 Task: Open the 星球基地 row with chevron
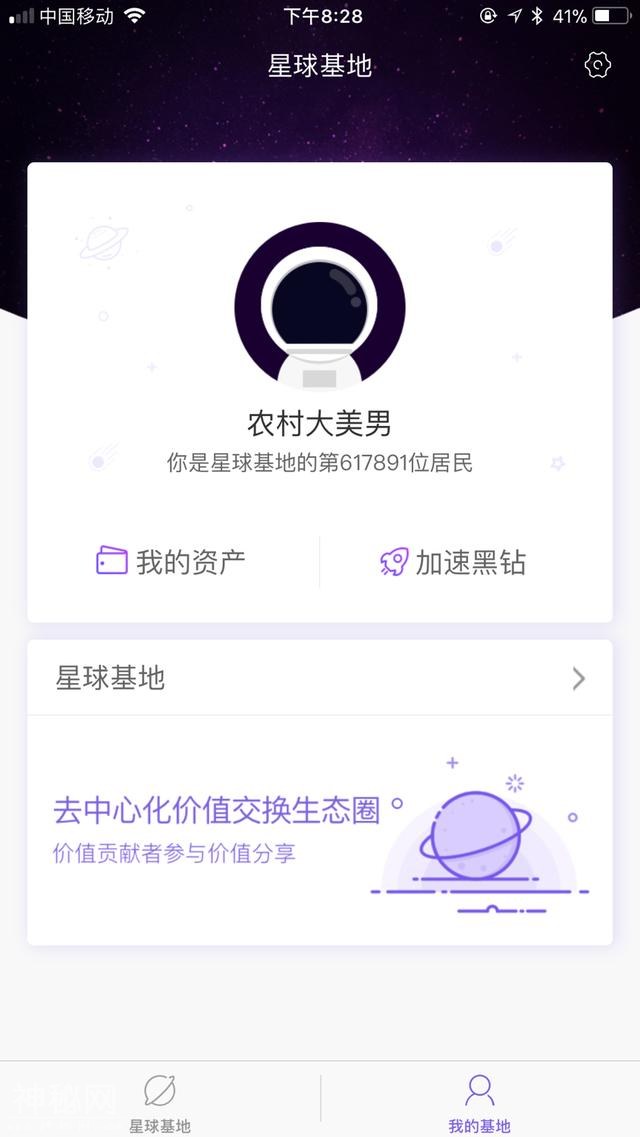click(x=320, y=678)
